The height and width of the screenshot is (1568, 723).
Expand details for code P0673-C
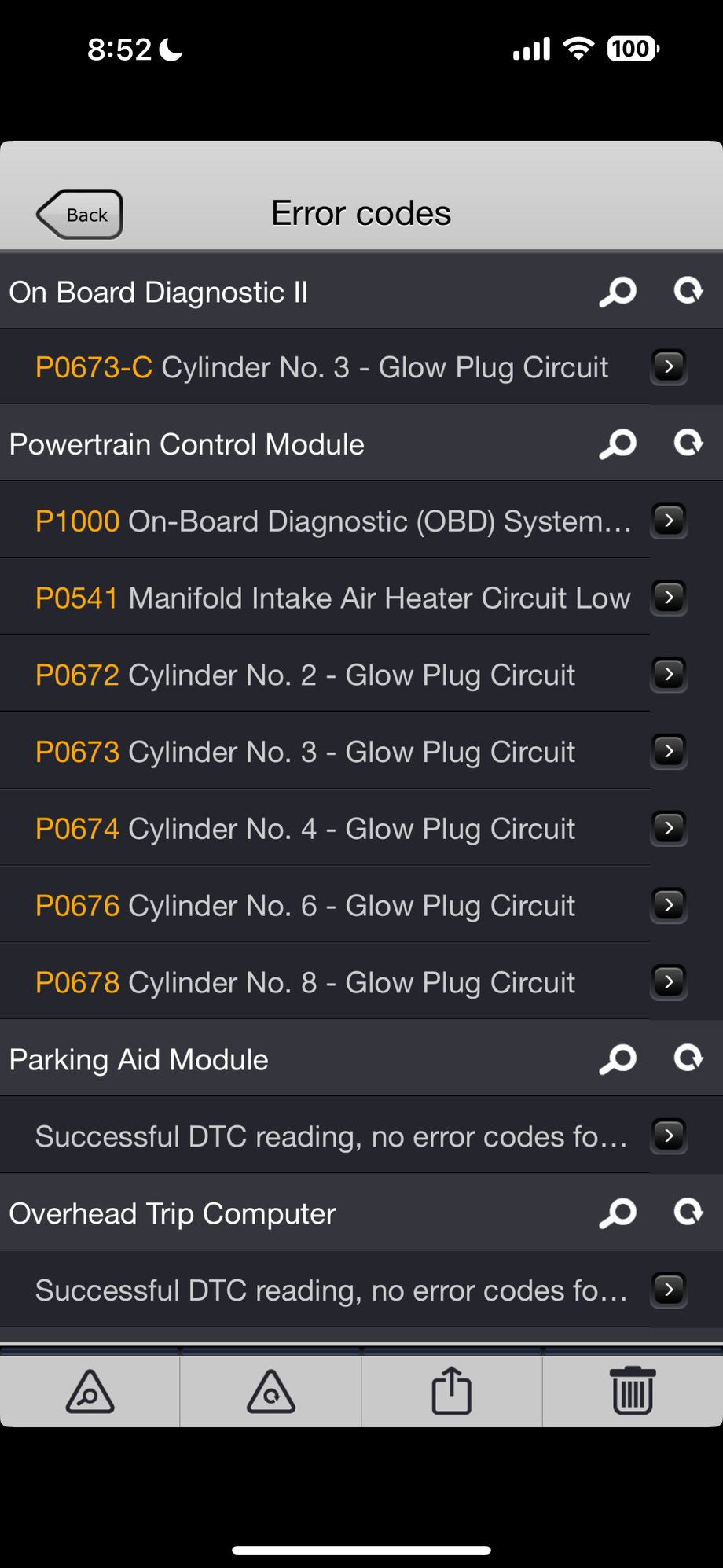[x=669, y=366]
